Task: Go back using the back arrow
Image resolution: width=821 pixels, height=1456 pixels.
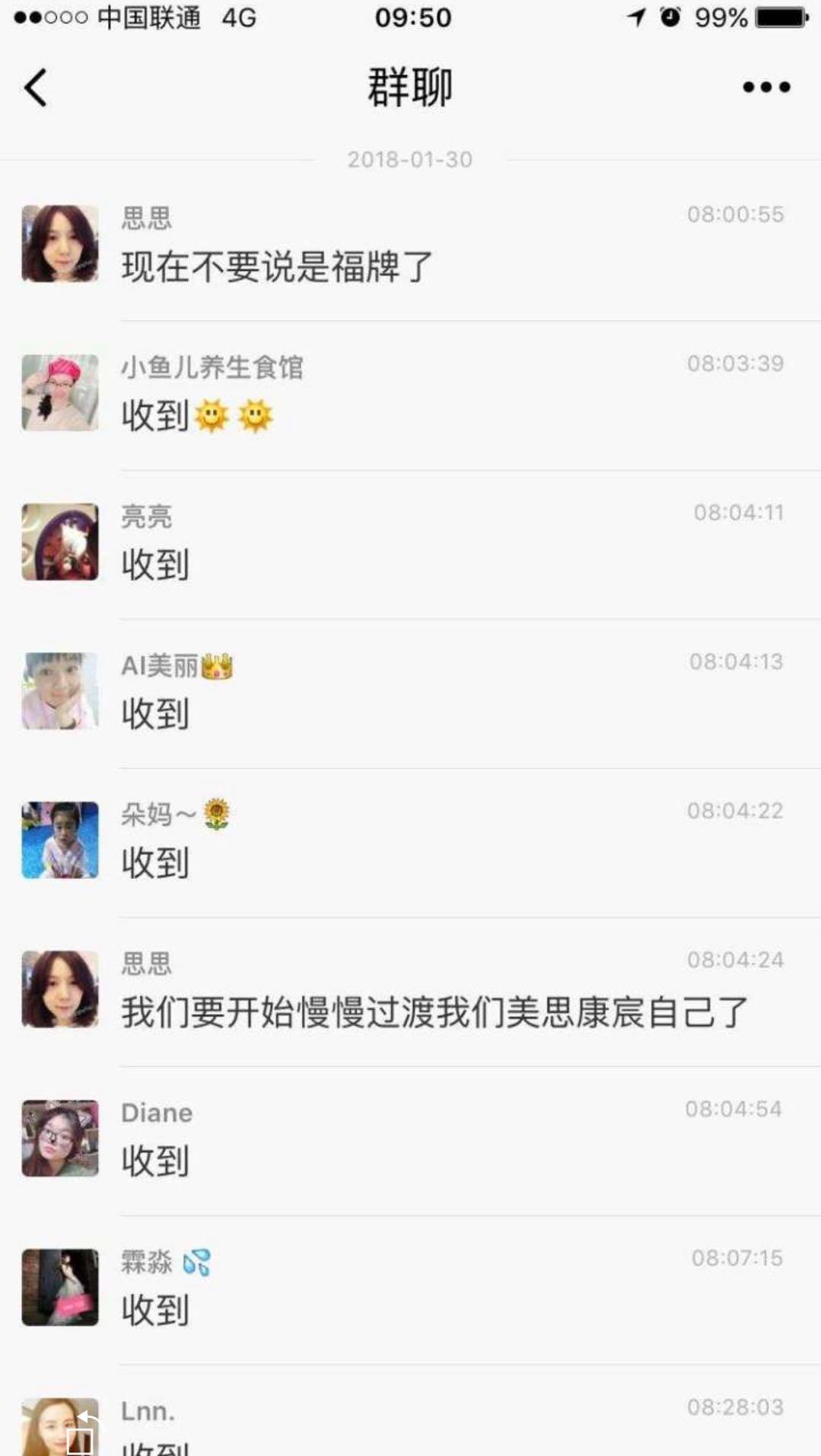Action: 36,88
